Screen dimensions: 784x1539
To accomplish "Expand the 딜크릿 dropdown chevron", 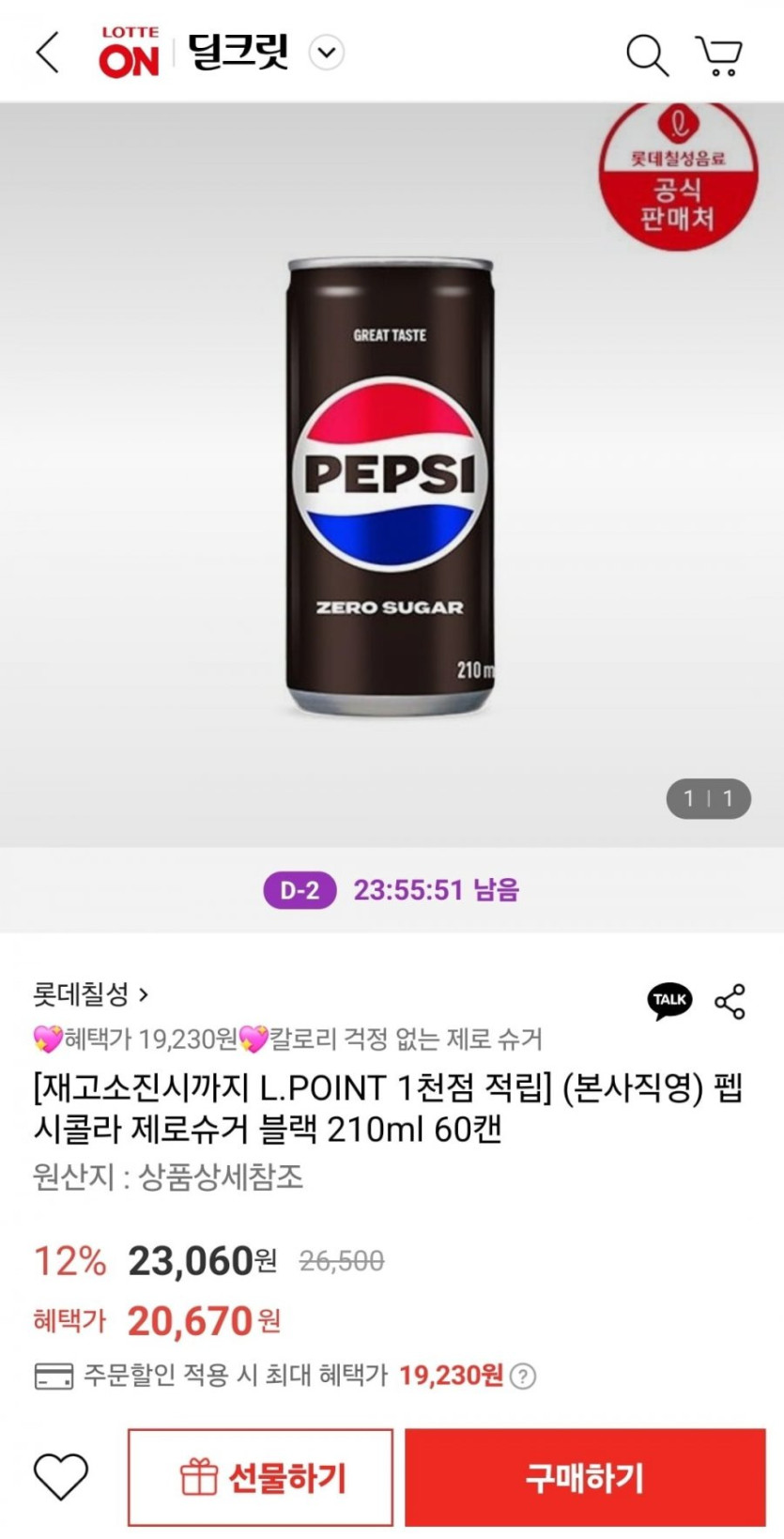I will coord(327,53).
